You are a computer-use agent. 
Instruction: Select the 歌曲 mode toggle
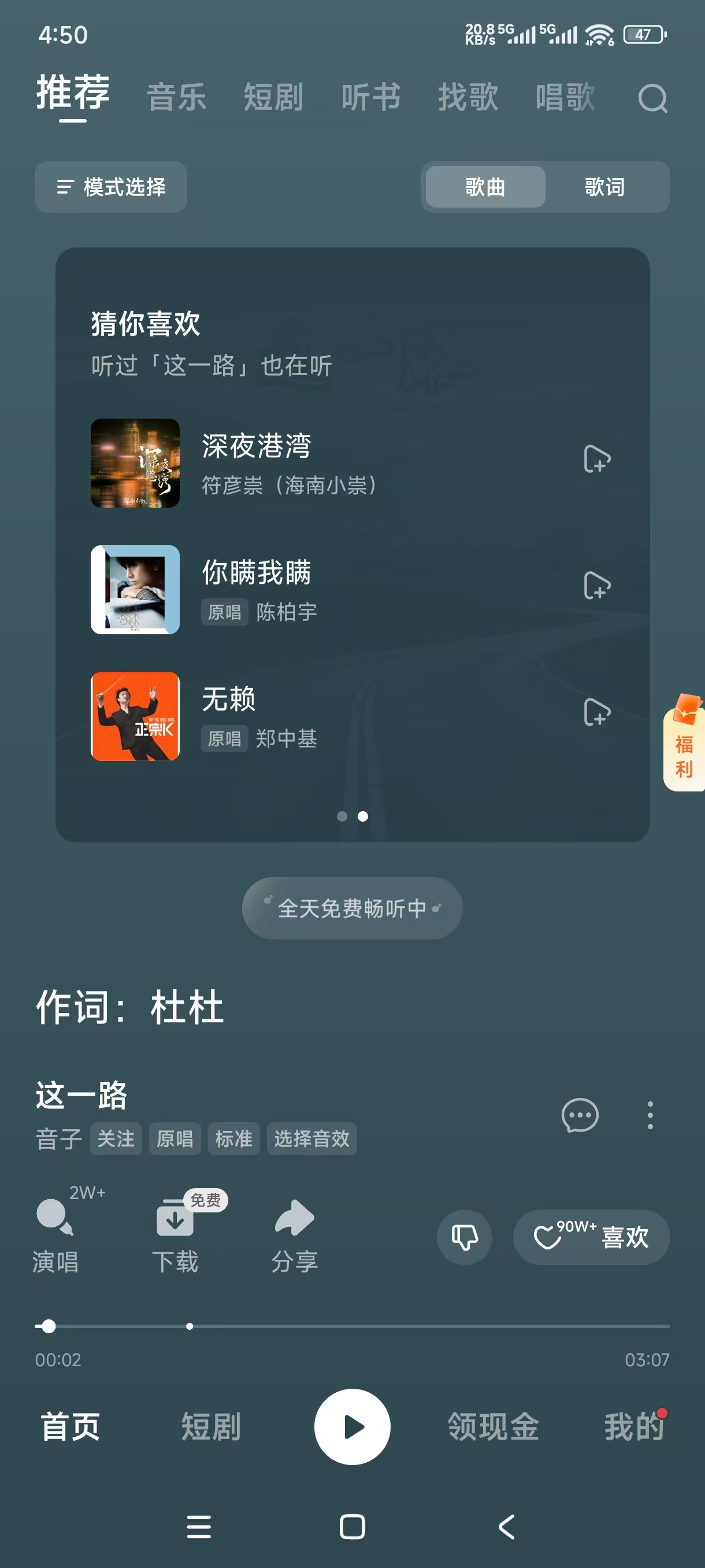(x=485, y=187)
